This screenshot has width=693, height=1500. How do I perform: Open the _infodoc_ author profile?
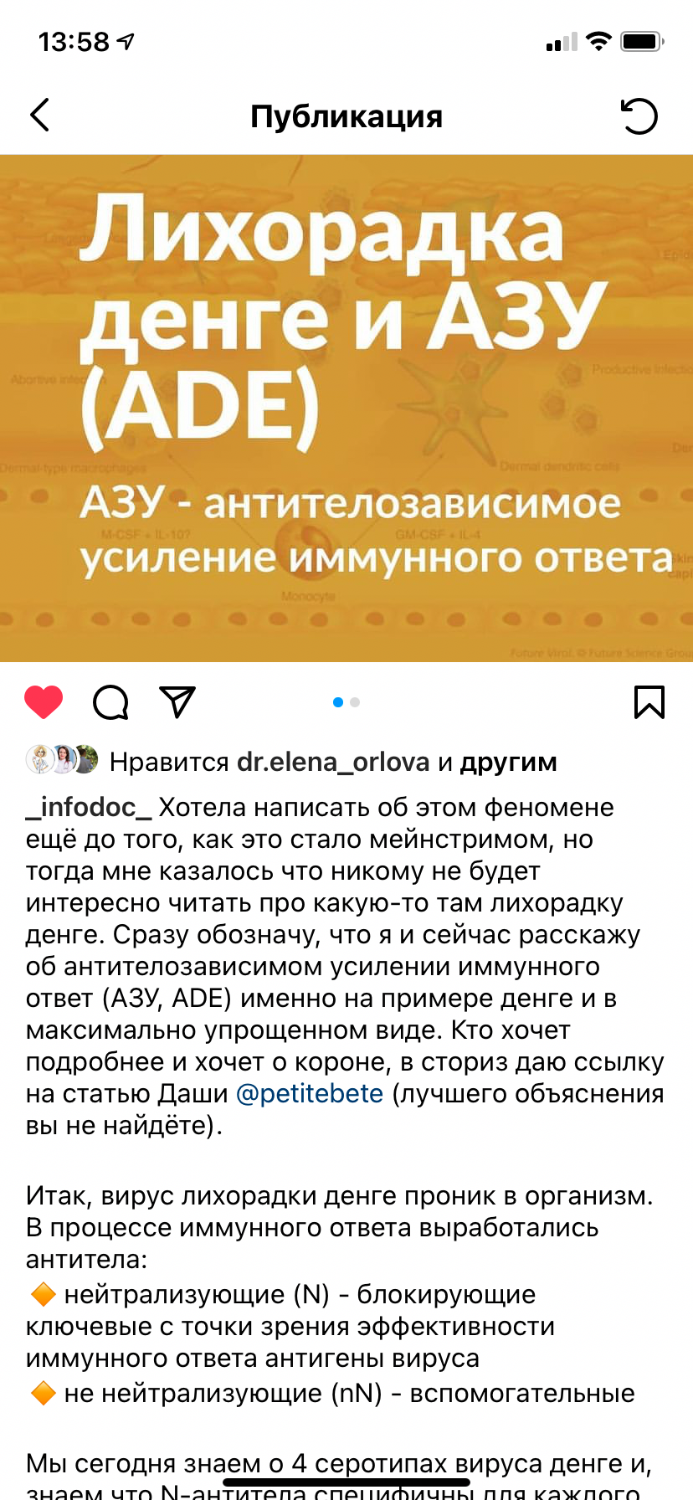(89, 806)
